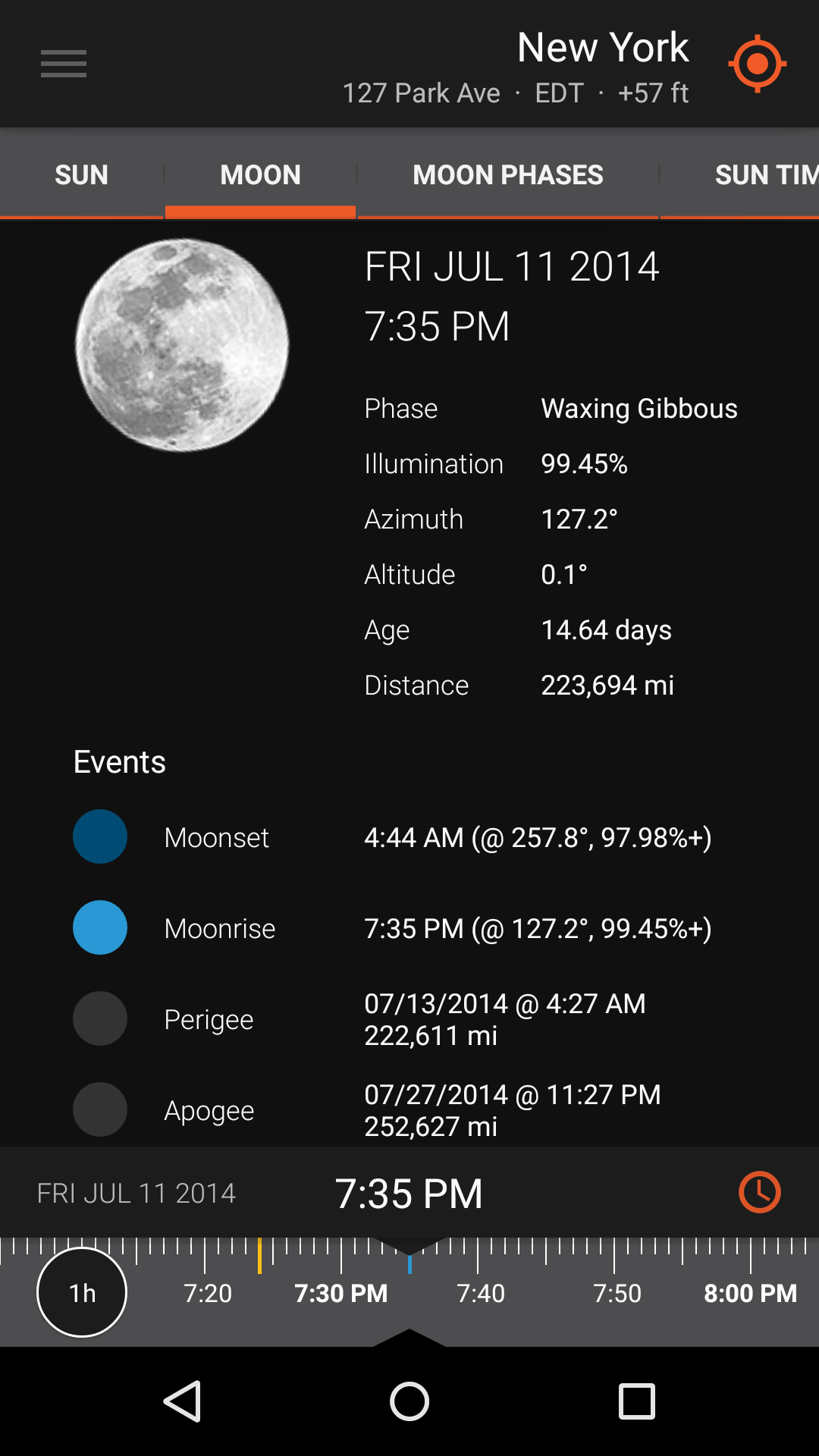
Task: Click the Android home circle button
Action: 409,1401
